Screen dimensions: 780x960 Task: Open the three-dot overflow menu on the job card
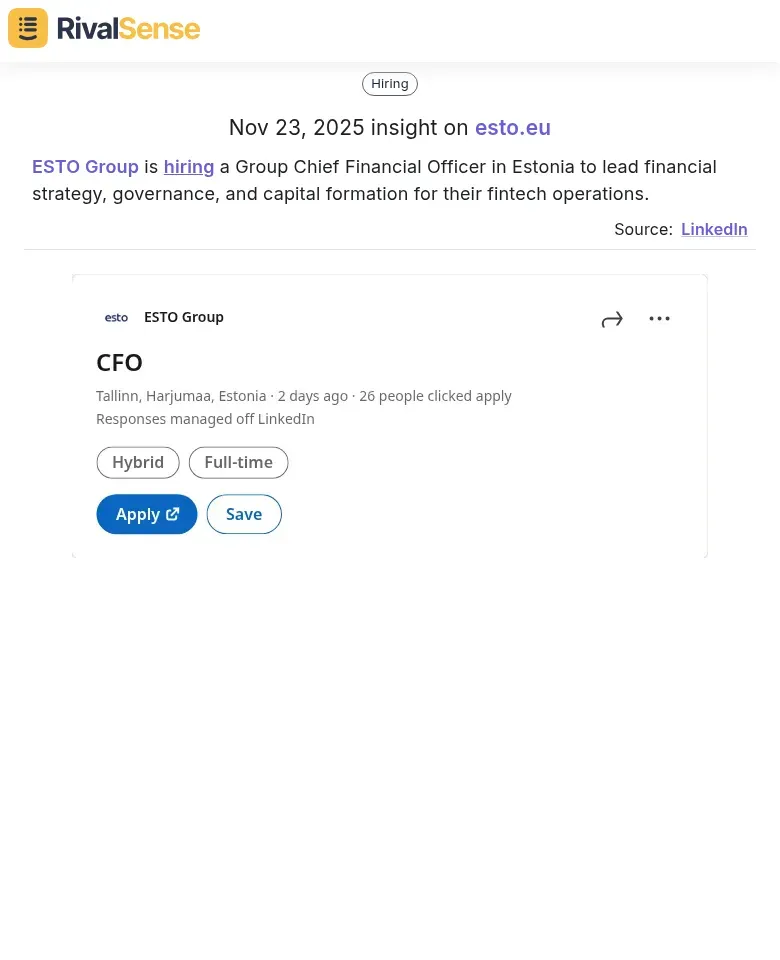pos(659,318)
